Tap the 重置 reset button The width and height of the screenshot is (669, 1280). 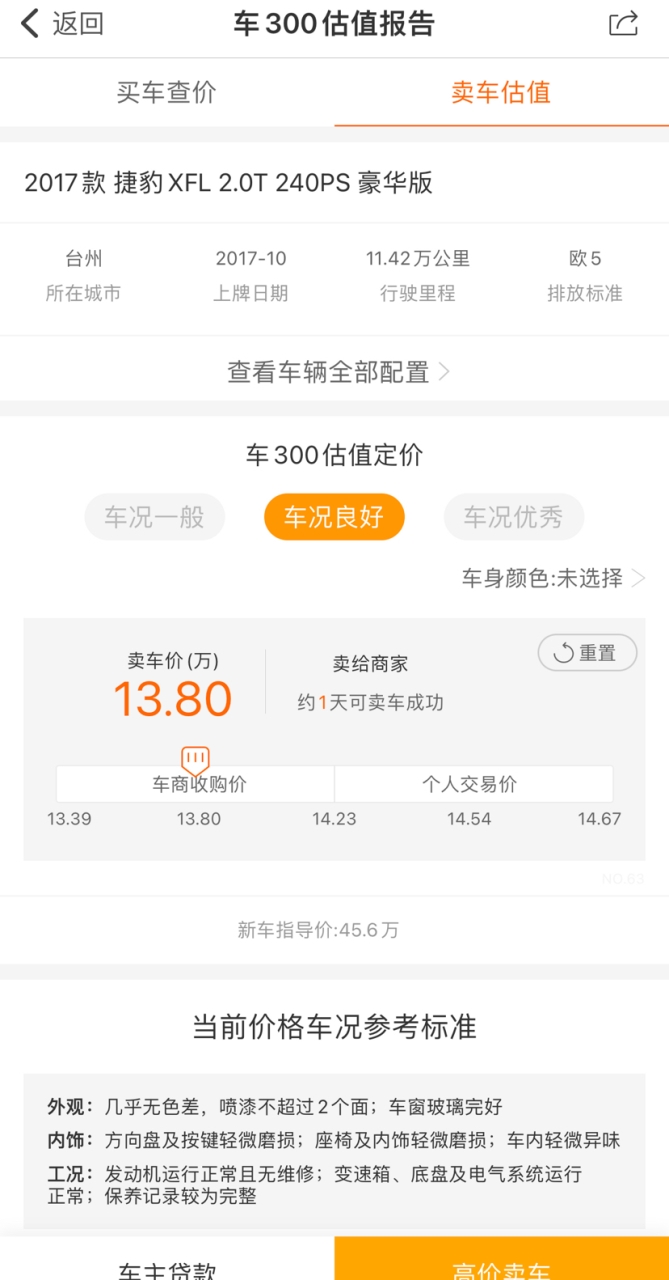[x=587, y=653]
